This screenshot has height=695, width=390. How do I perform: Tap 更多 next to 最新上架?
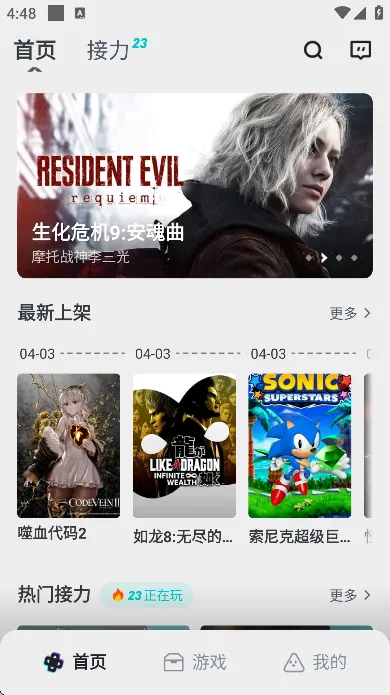pos(350,313)
